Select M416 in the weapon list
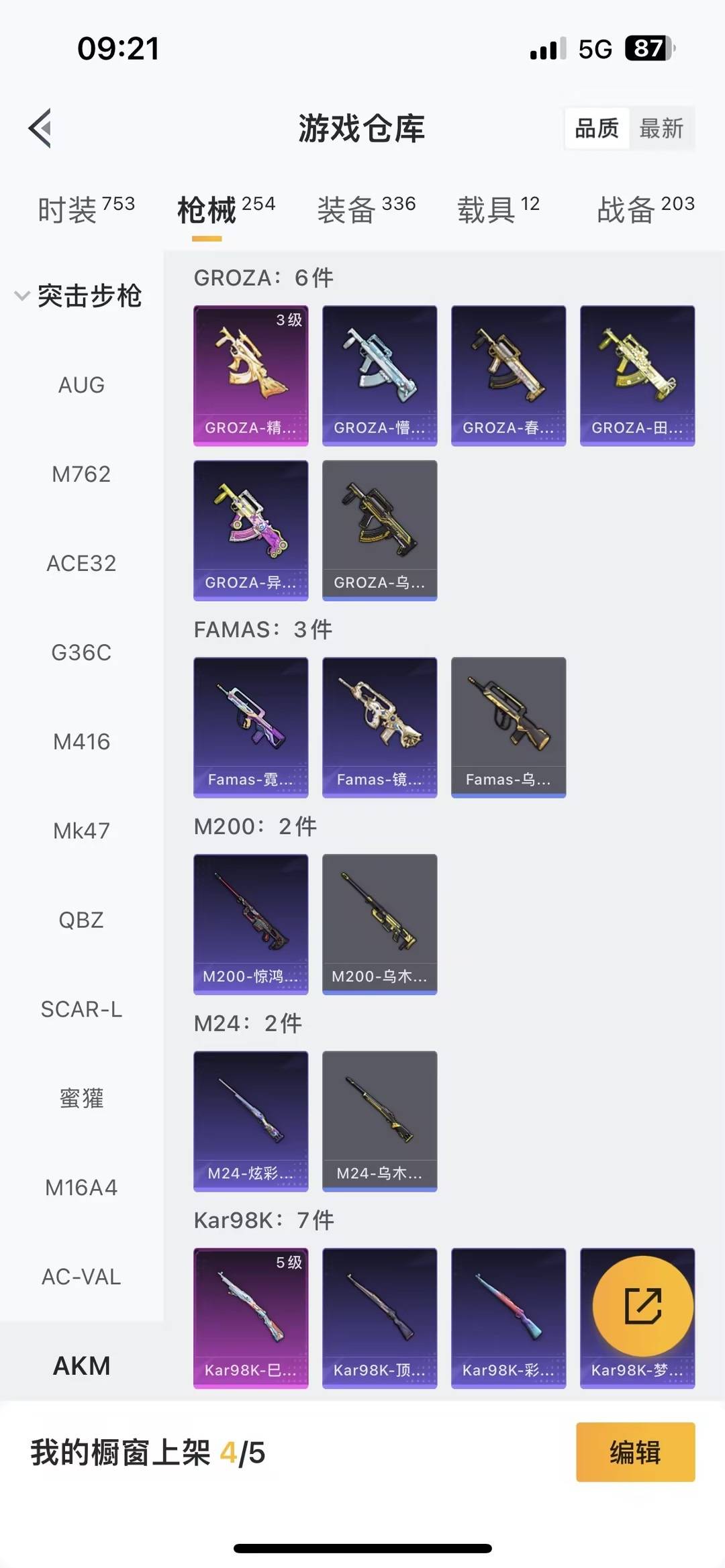This screenshot has height=1568, width=725. tap(81, 741)
